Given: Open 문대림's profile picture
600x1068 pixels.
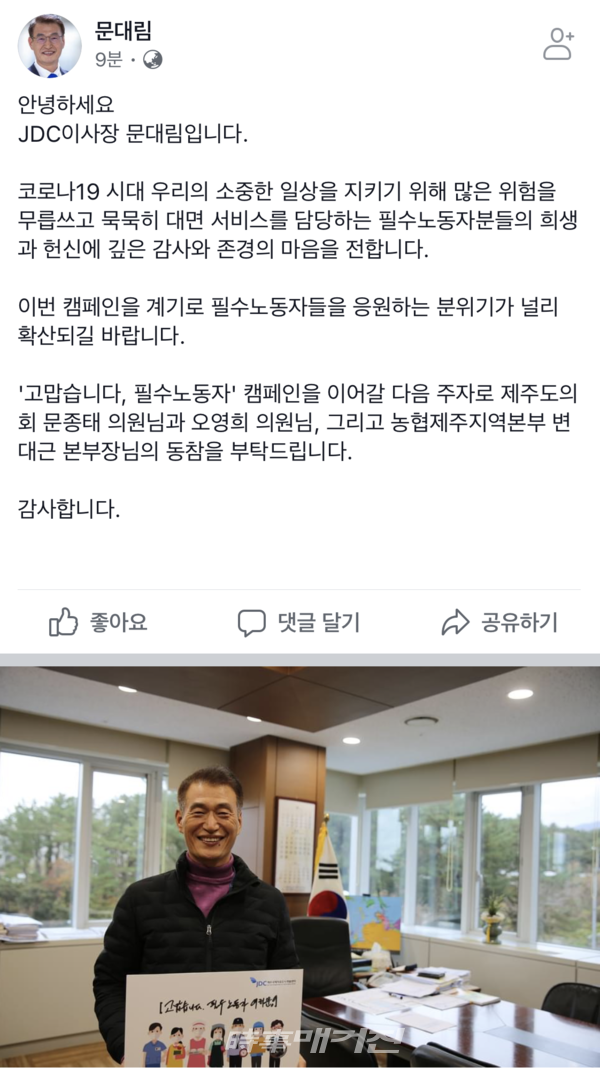Looking at the screenshot, I should pos(49,46).
